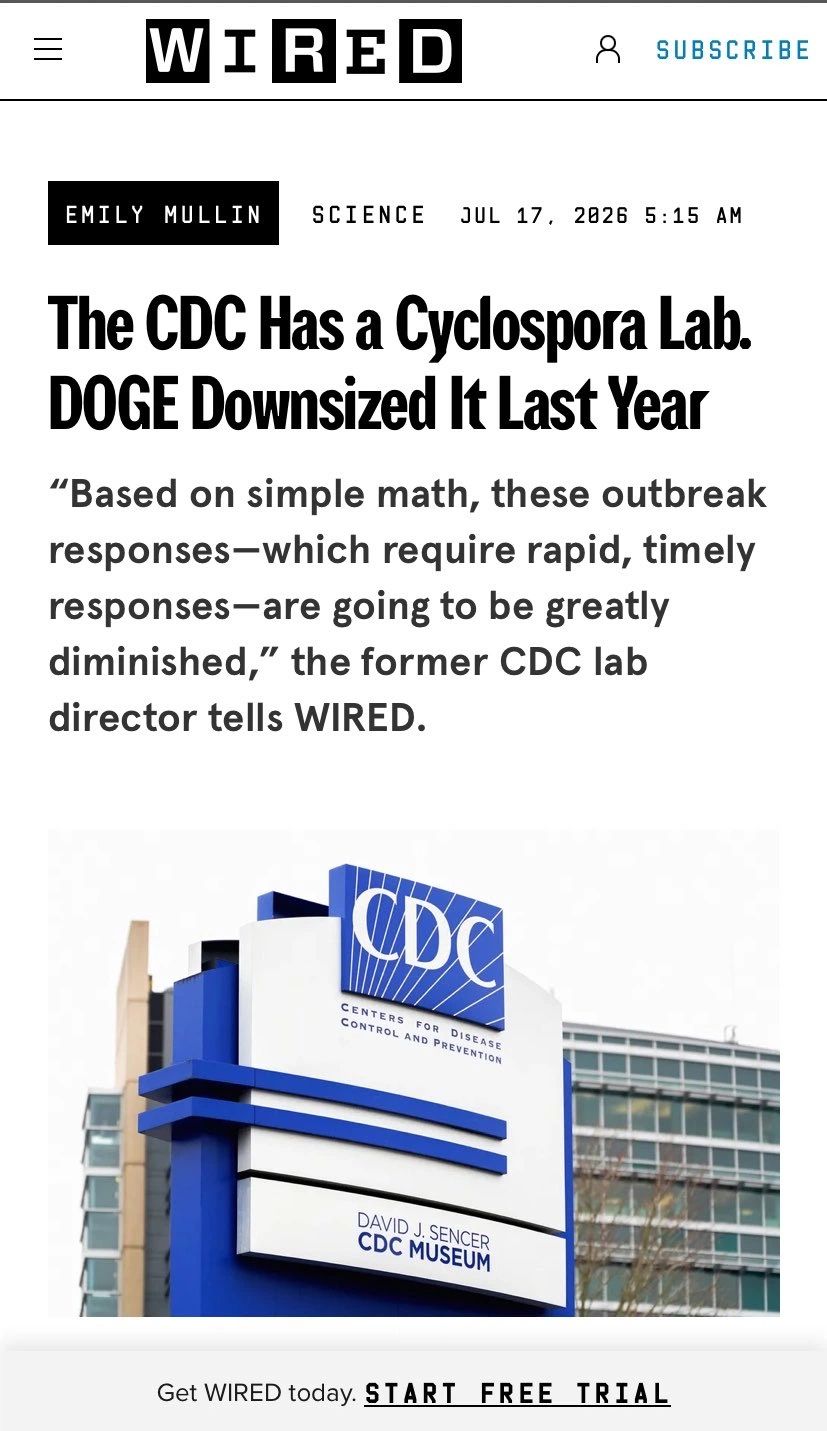Open the hamburger navigation menu
827x1431 pixels.
tap(48, 49)
